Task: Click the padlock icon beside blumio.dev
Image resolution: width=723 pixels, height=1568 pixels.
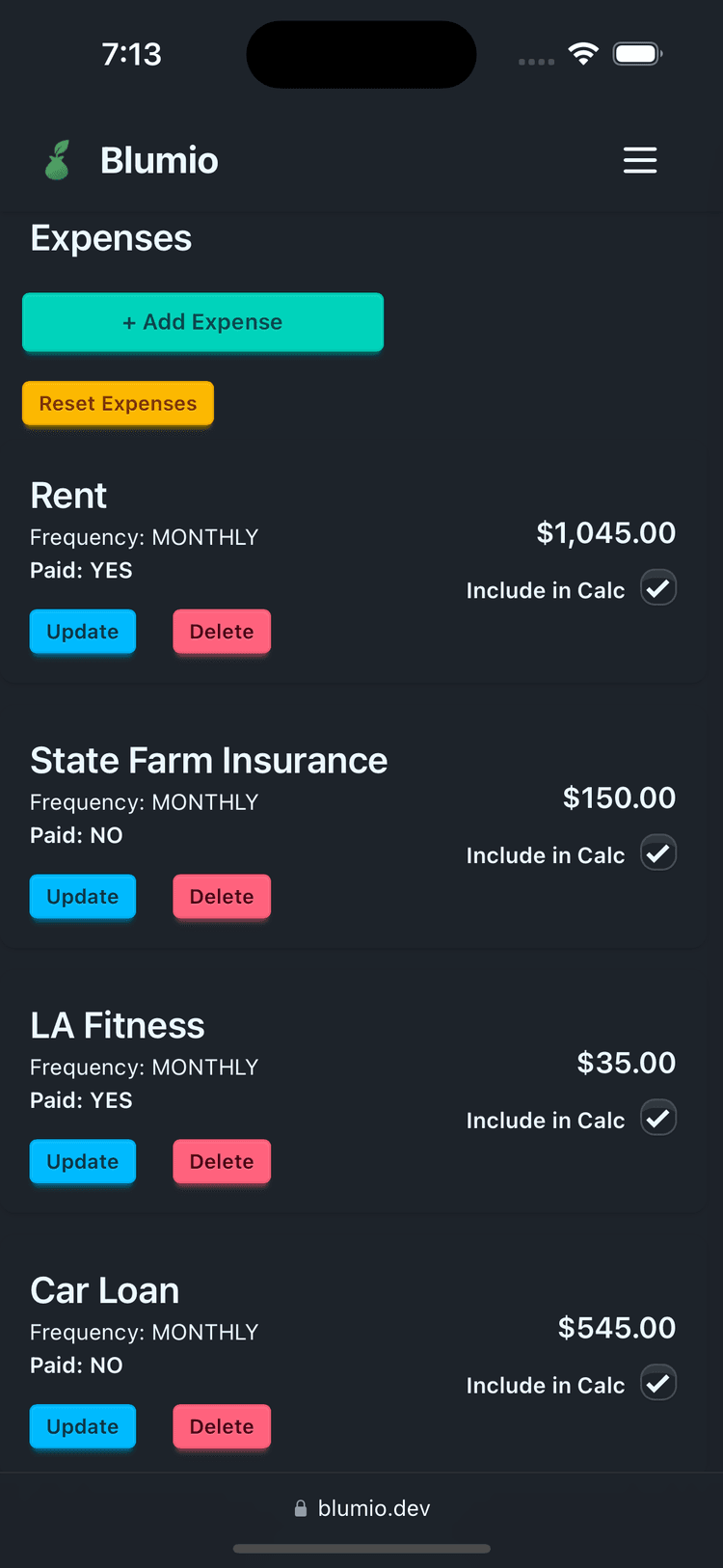Action: click(300, 1507)
